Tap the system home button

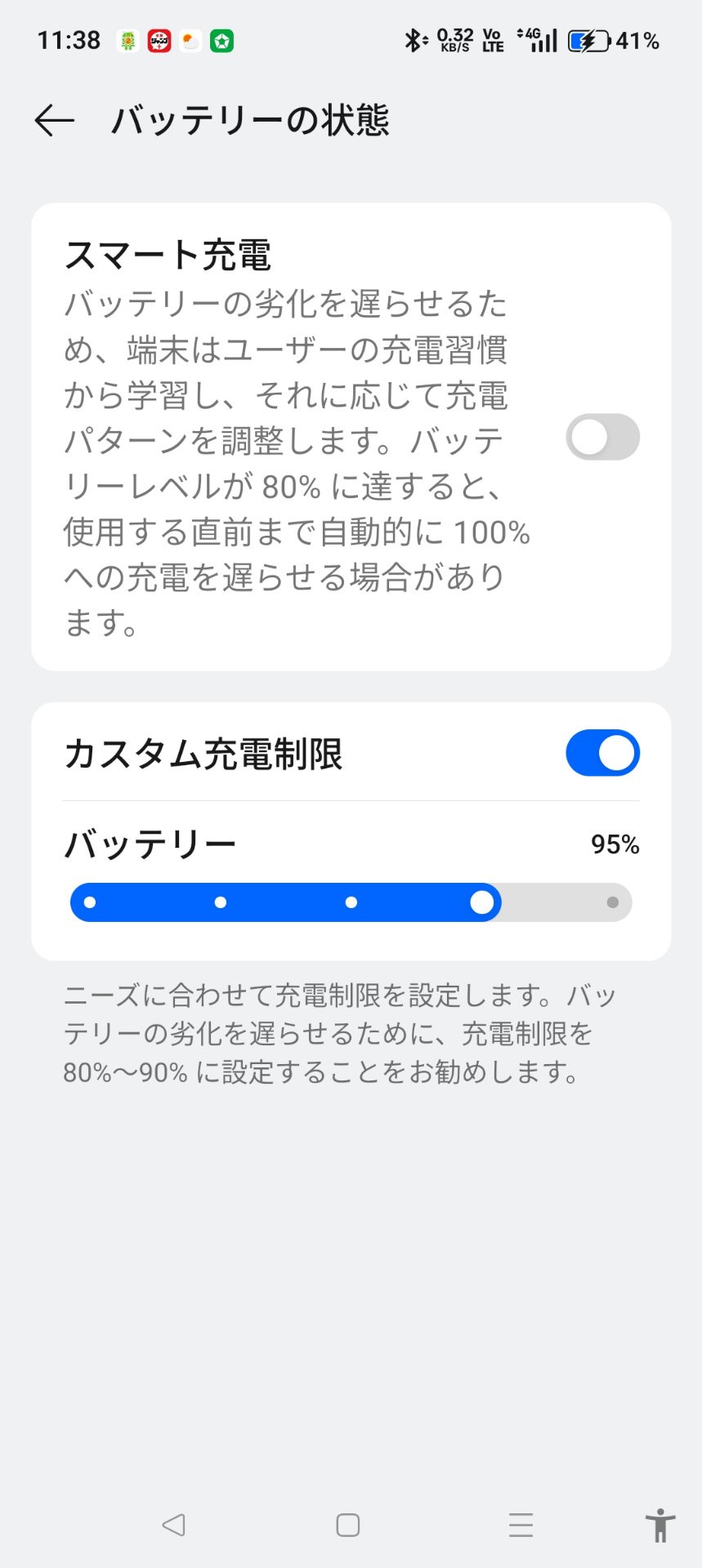[x=348, y=1525]
